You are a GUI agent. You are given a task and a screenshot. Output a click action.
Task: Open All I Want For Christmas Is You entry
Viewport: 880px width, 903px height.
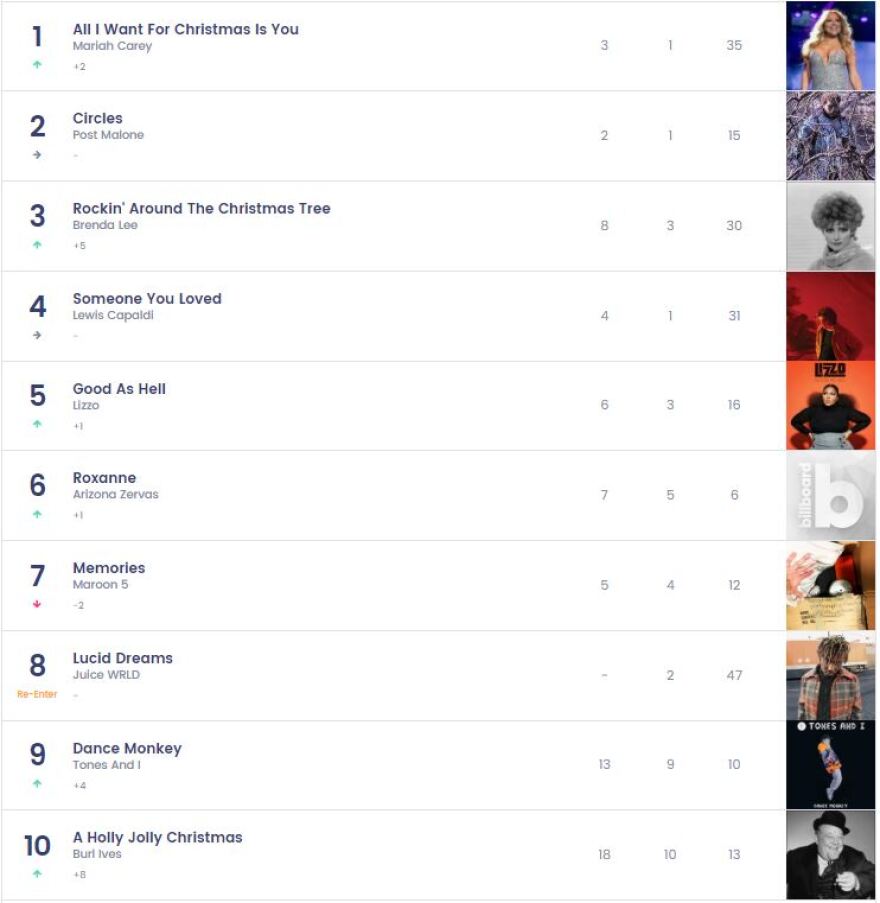(185, 29)
